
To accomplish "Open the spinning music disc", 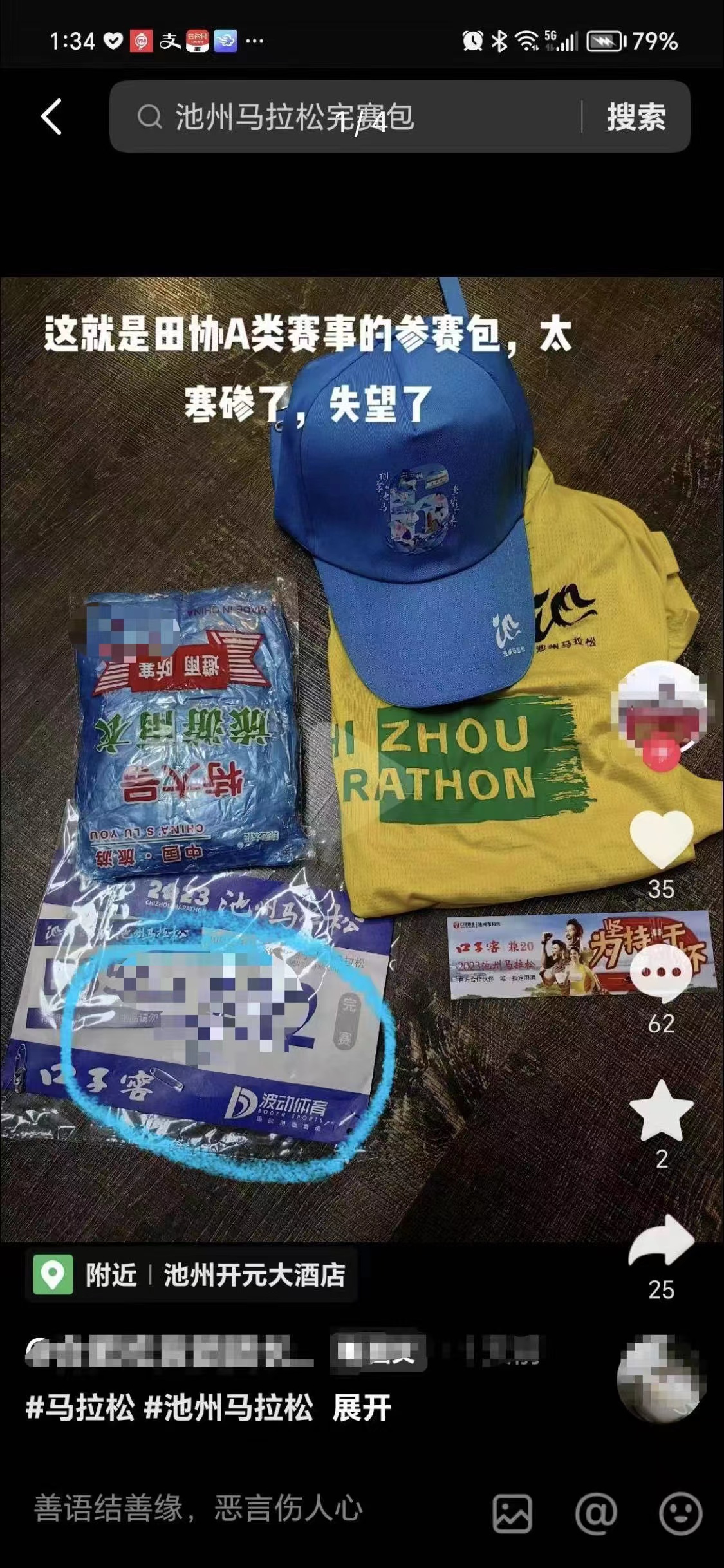I will 661,1379.
